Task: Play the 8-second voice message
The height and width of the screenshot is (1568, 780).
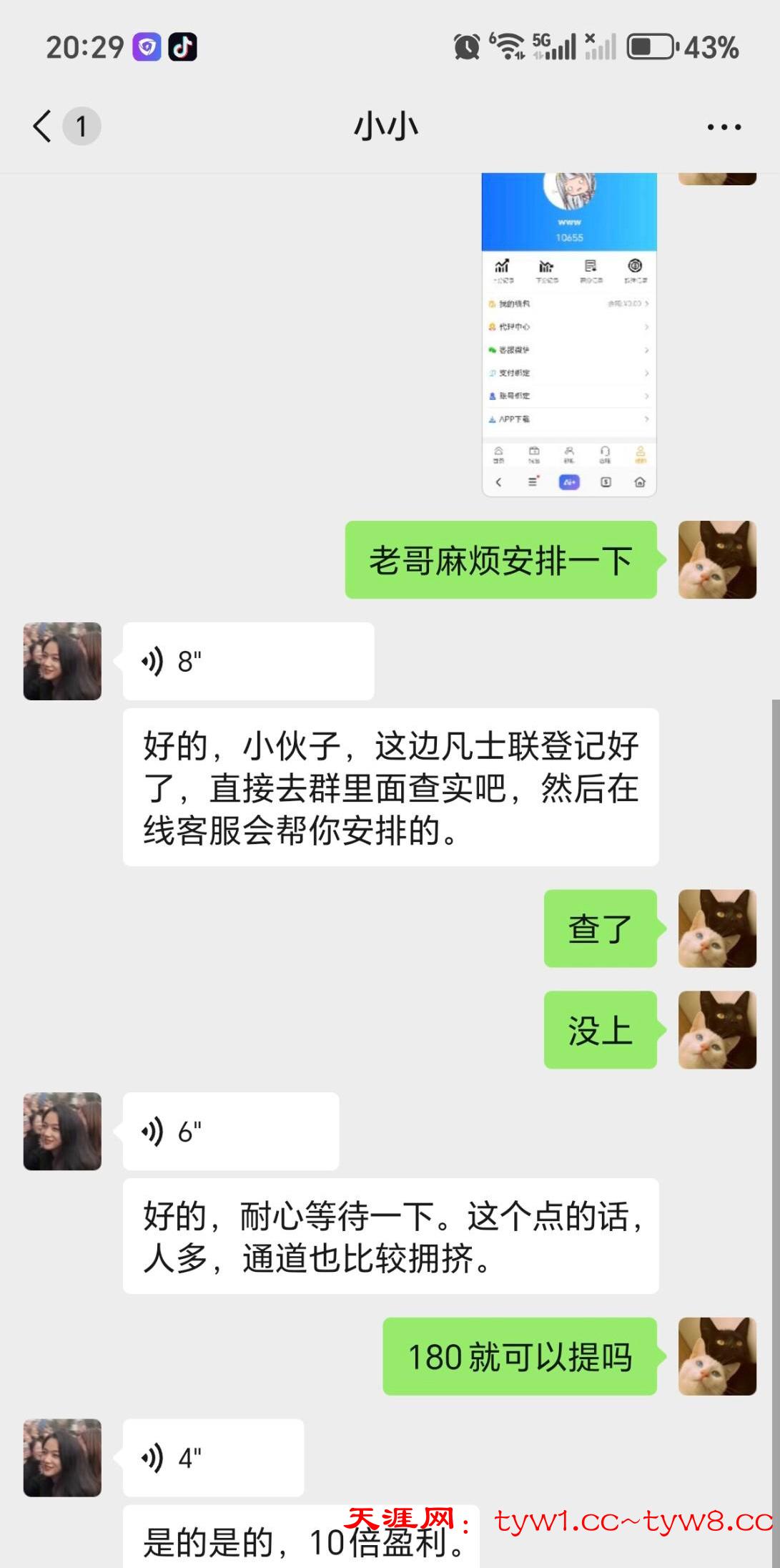Action: (247, 661)
